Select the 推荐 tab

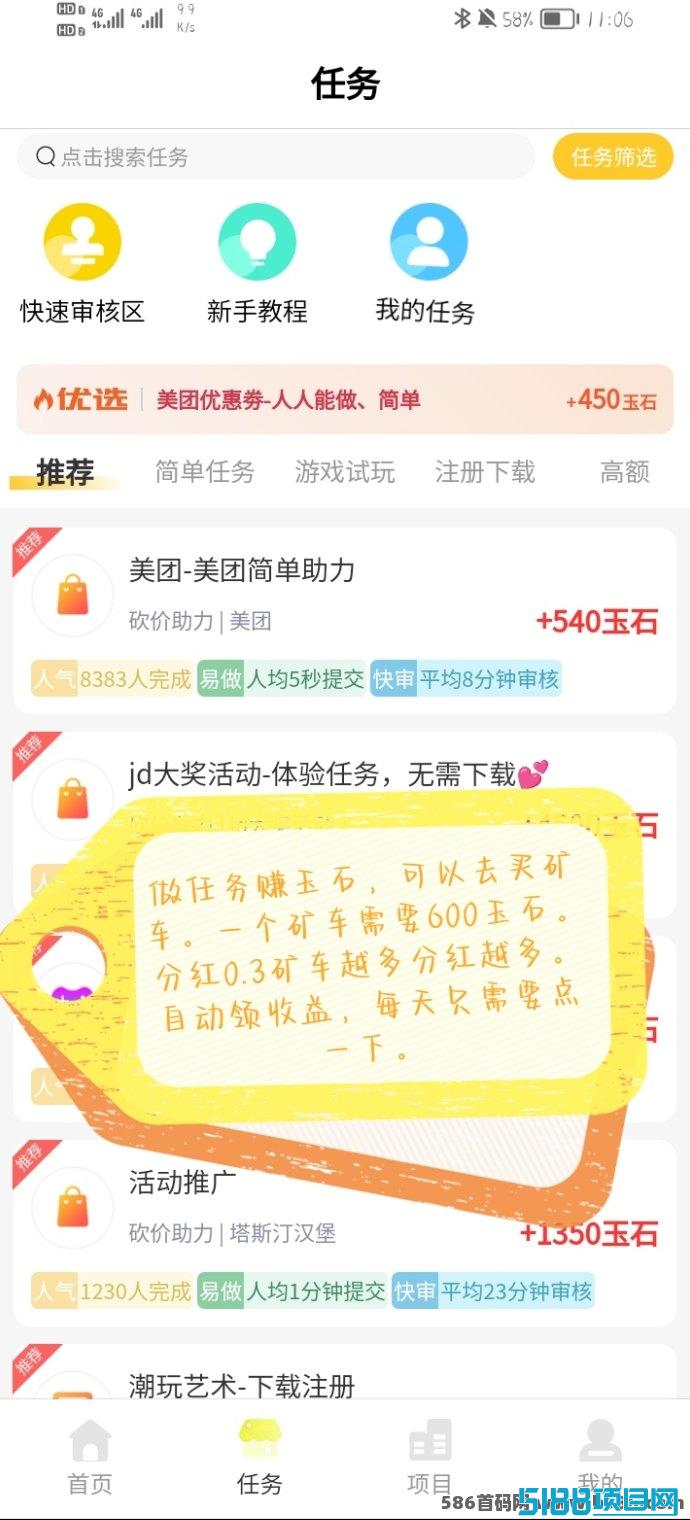[65, 472]
